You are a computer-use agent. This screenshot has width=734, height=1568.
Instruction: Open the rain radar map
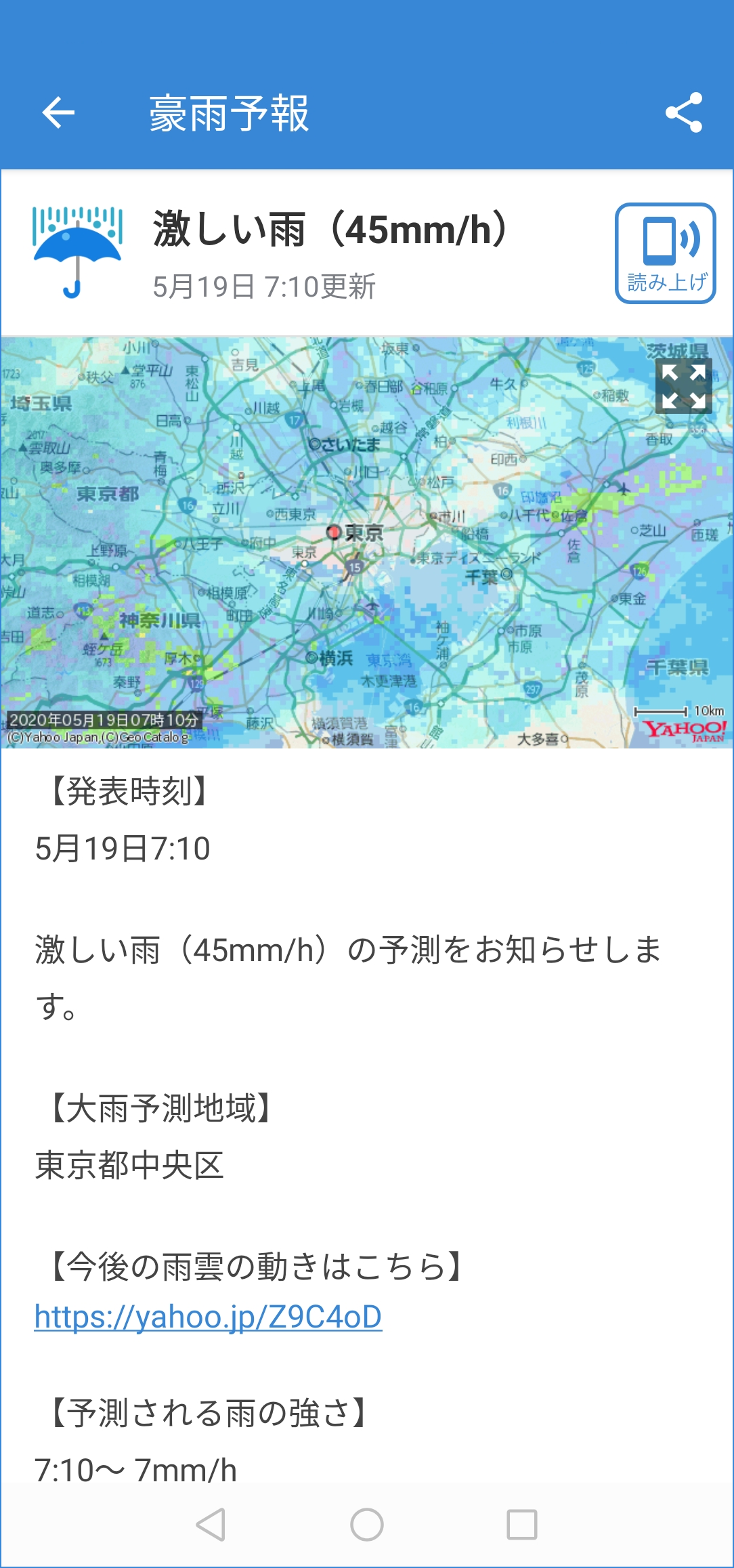point(367,543)
